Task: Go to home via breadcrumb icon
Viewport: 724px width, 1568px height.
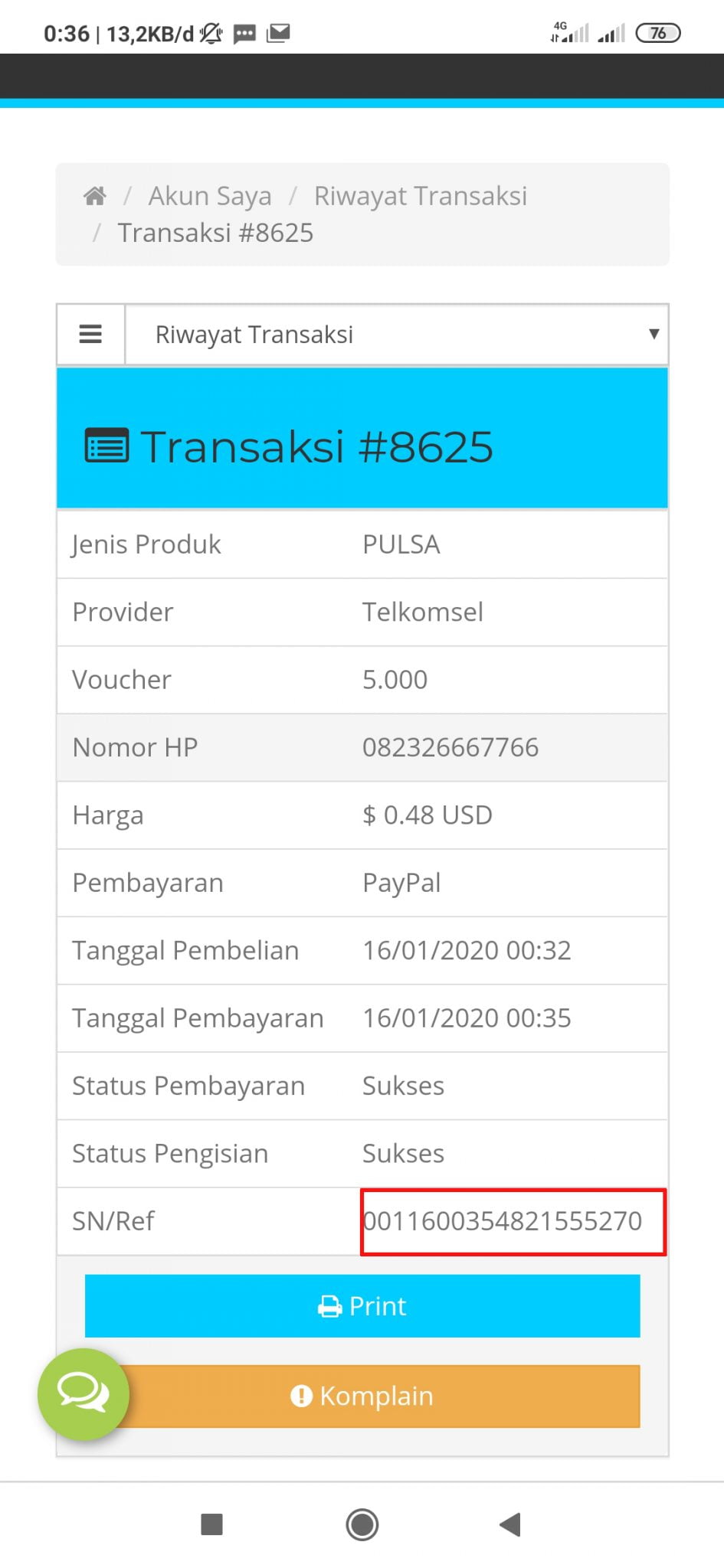Action: [x=94, y=196]
